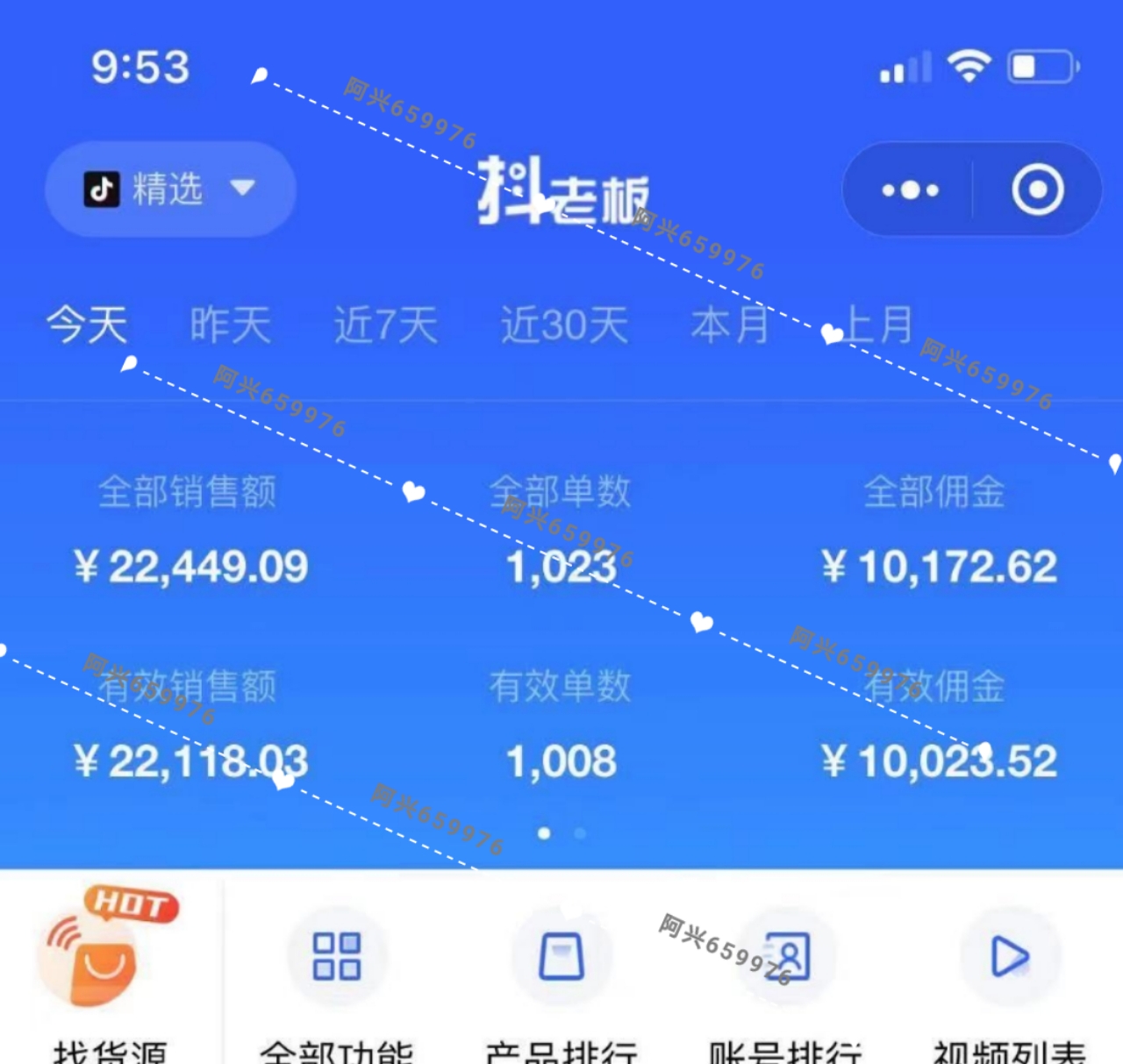1123x1064 pixels.
Task: View 上月 statistics
Action: pyautogui.click(x=876, y=325)
